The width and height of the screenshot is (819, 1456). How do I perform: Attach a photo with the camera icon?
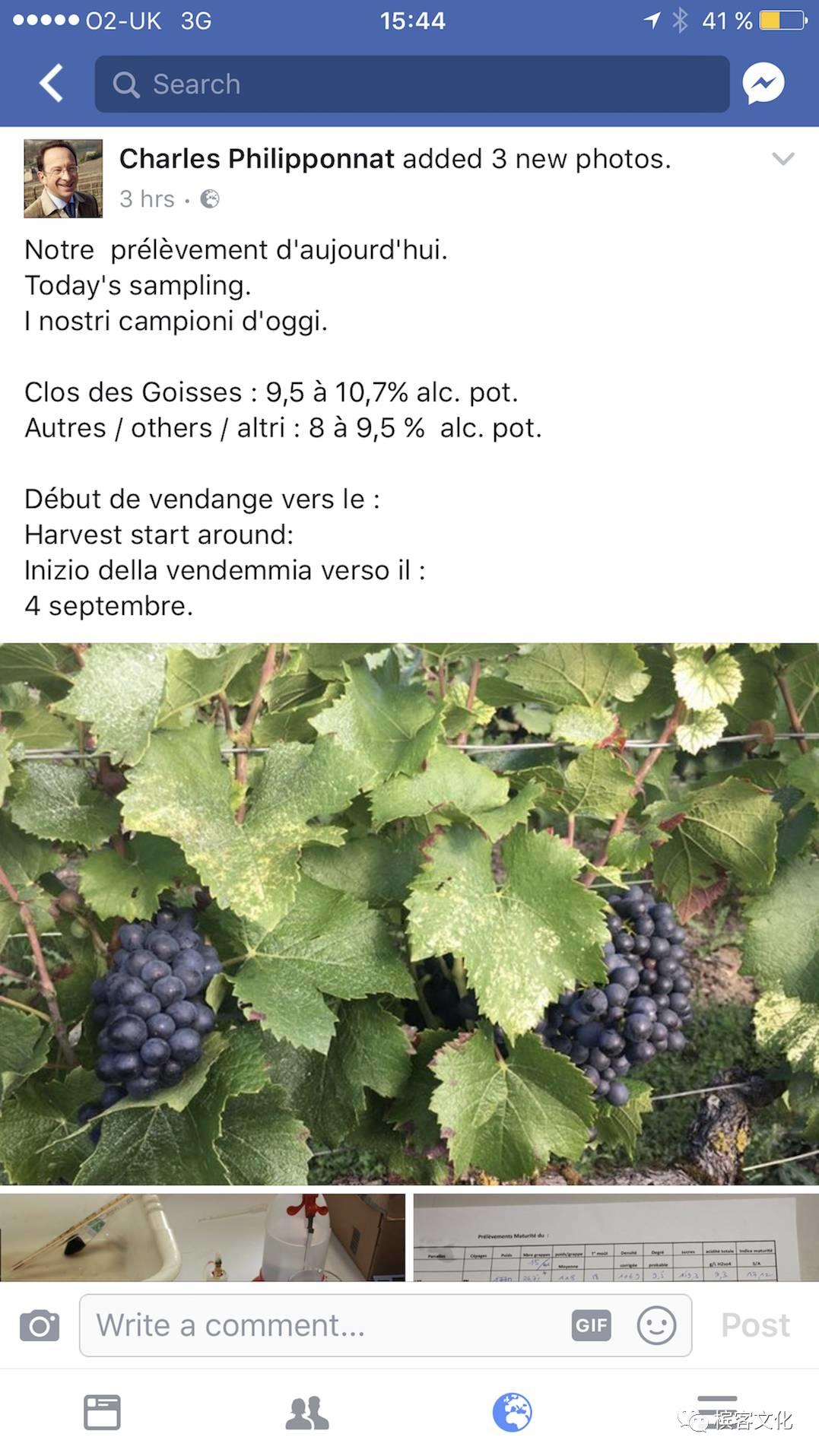click(x=40, y=1325)
